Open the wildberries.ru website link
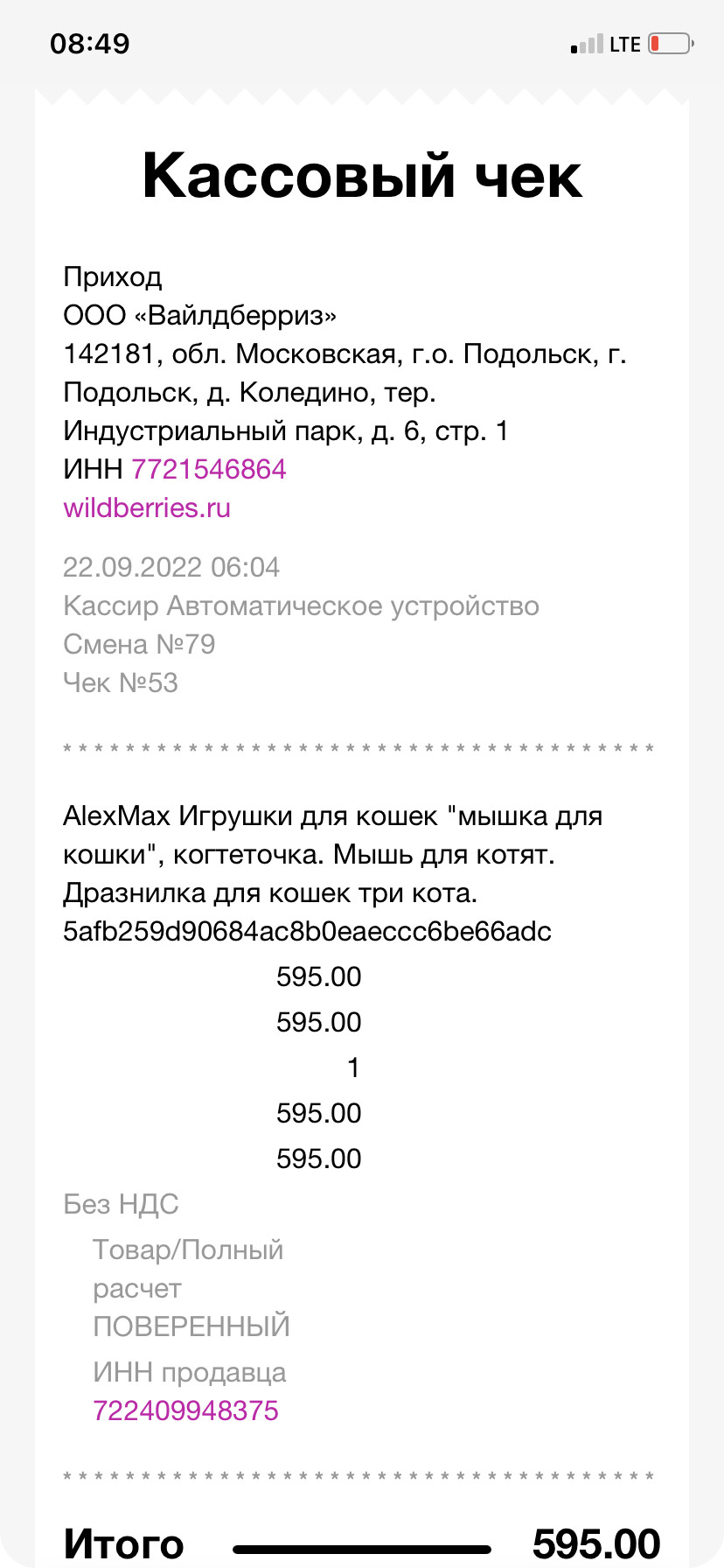Screen dimensions: 724x1568 [x=147, y=508]
